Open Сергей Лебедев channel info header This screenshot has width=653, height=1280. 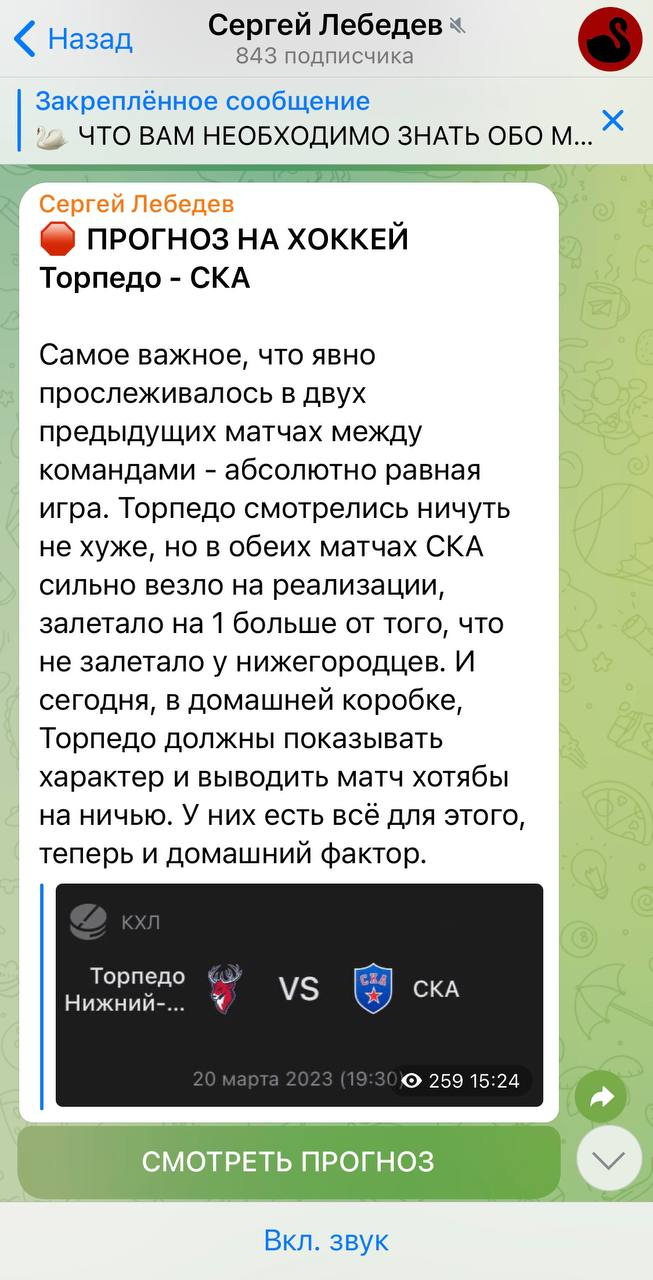(x=325, y=39)
